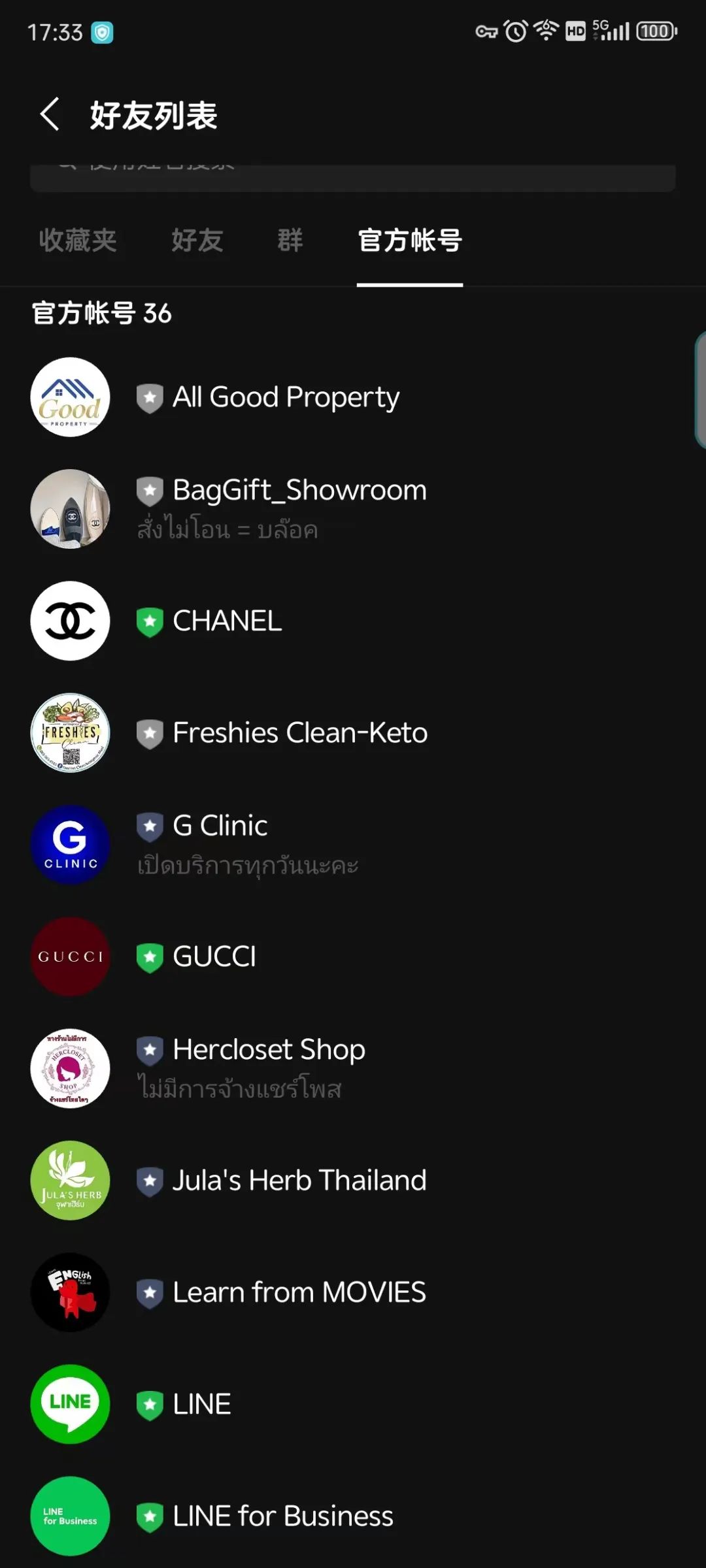The width and height of the screenshot is (706, 1568).
Task: Switch to the 群 tab
Action: pos(290,241)
